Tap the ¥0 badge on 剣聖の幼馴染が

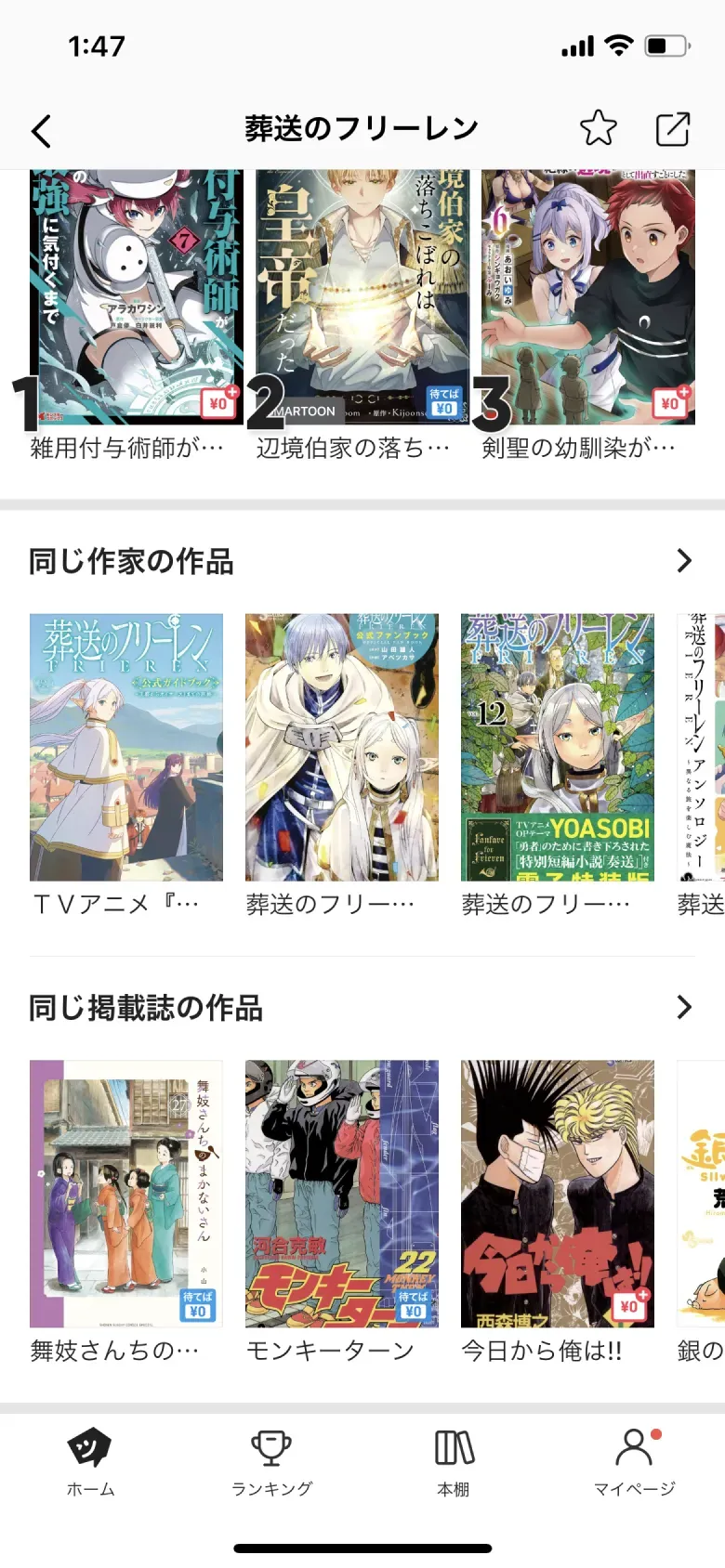pyautogui.click(x=671, y=403)
